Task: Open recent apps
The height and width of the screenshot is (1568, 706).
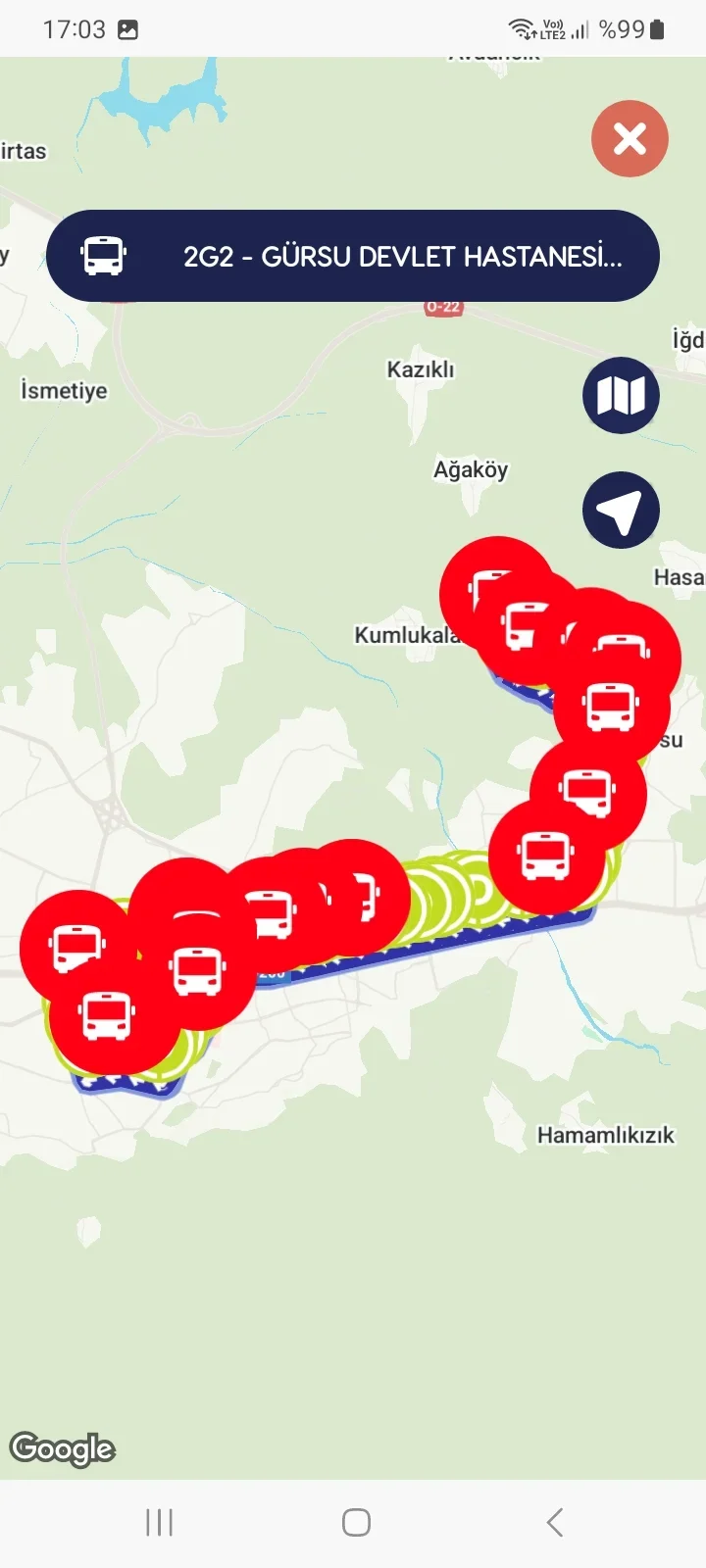Action: pos(159,1522)
